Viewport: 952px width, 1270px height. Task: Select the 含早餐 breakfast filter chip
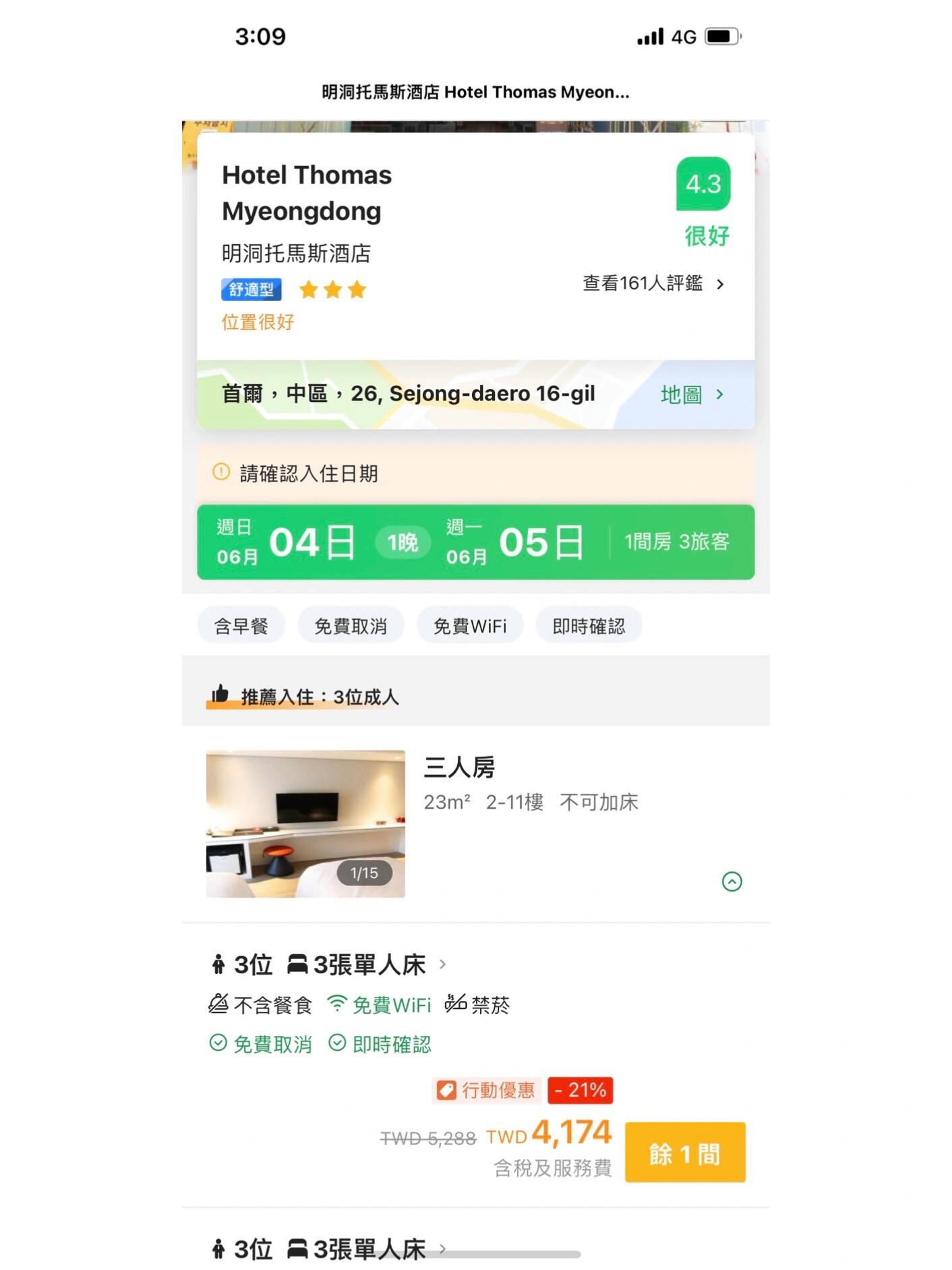[241, 626]
